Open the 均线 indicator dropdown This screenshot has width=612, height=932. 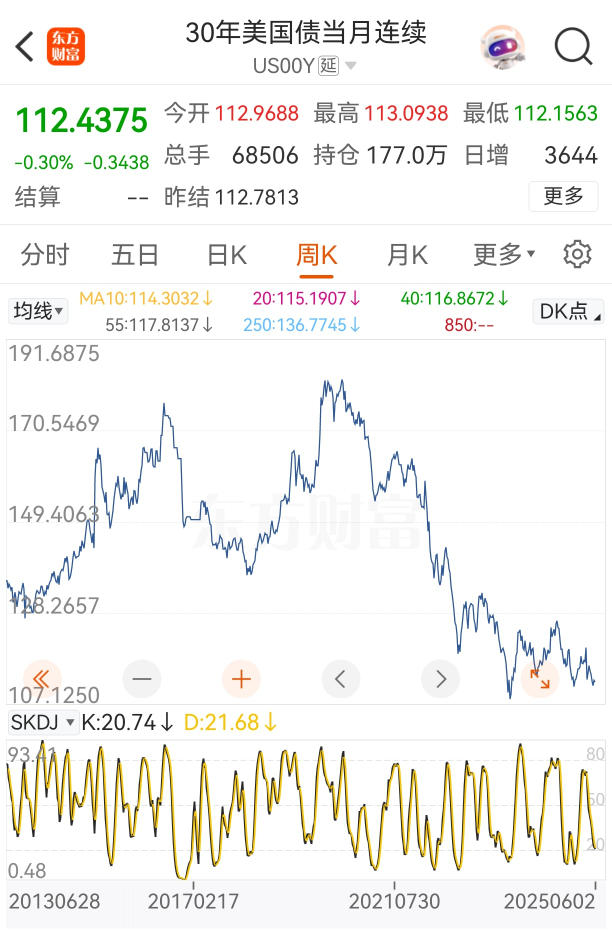pos(38,311)
